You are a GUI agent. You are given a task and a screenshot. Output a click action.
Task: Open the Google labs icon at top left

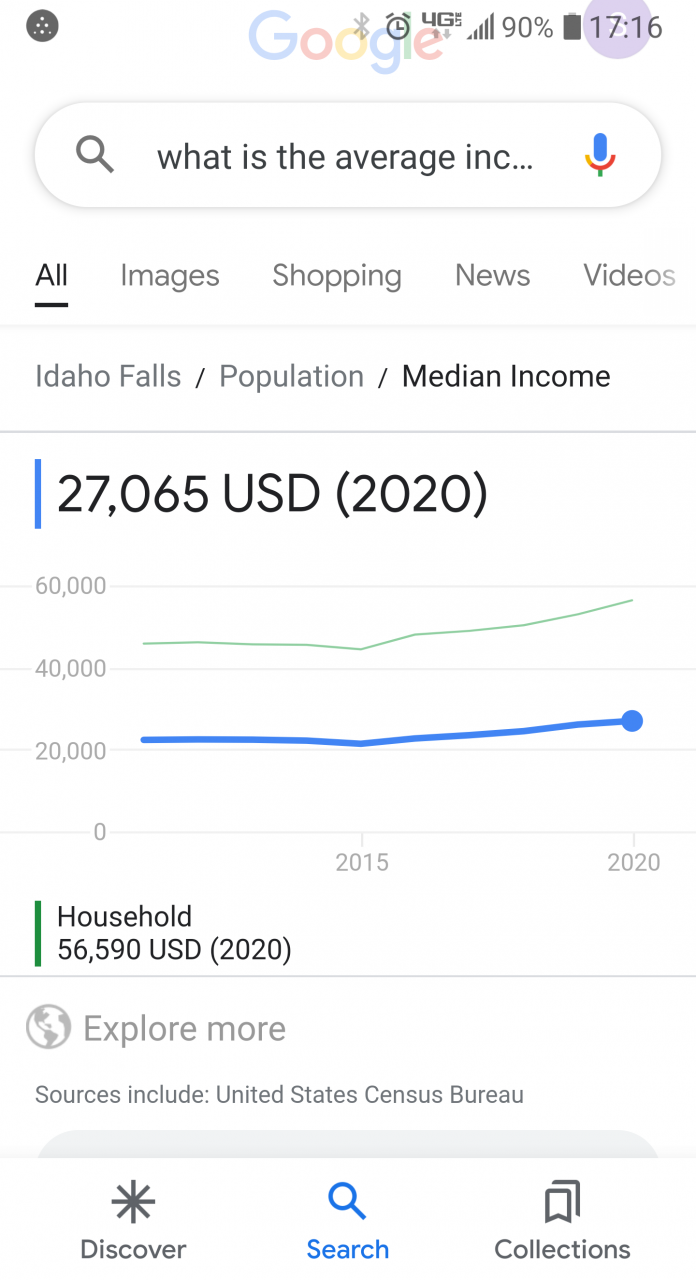click(42, 27)
